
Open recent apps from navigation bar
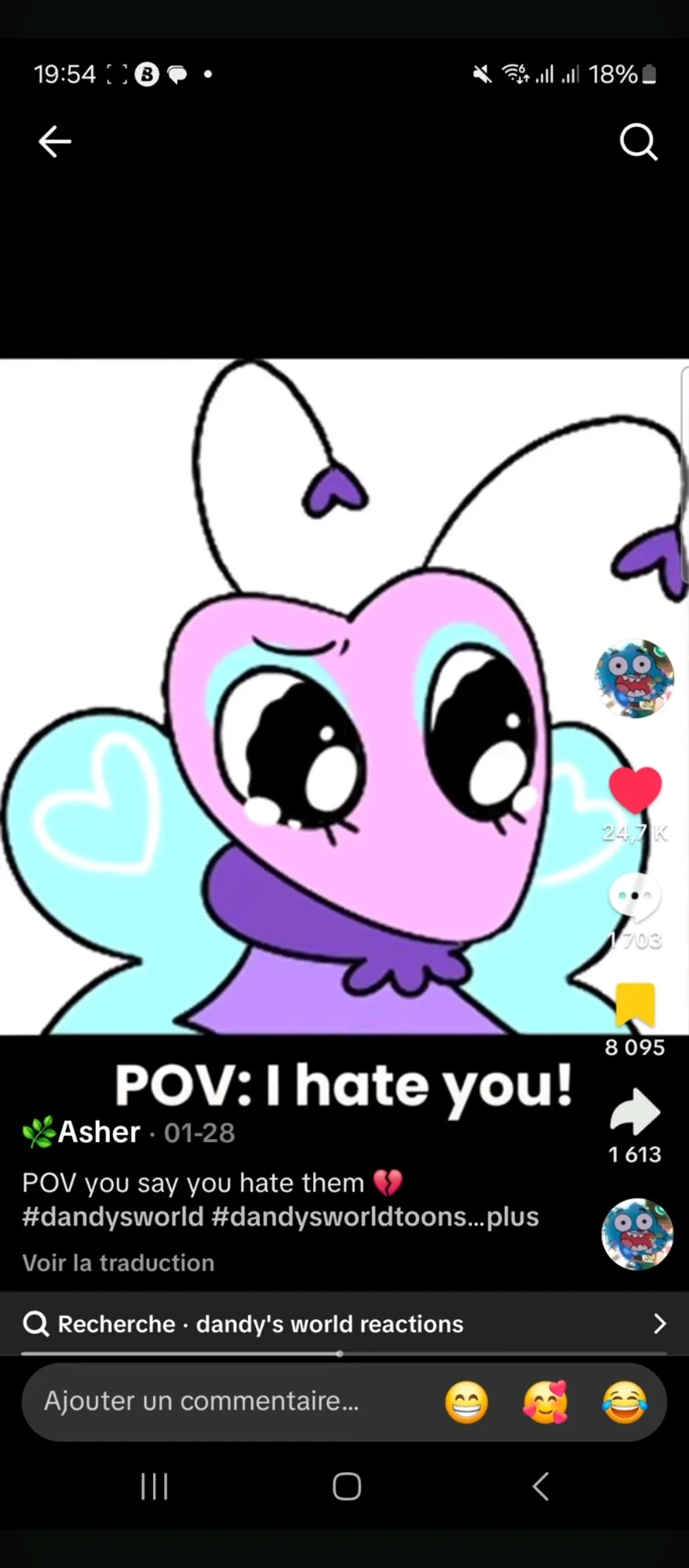155,1486
